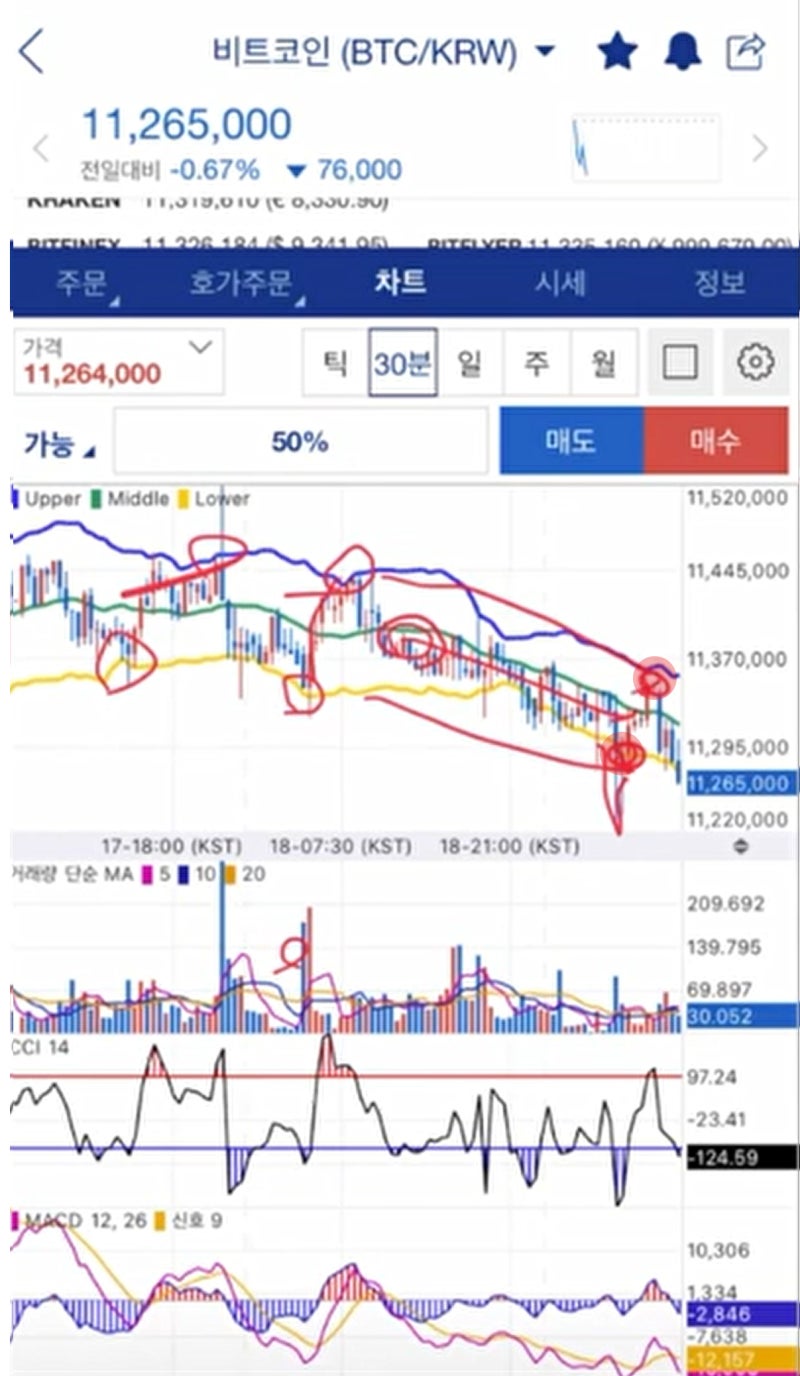The height and width of the screenshot is (1376, 800).
Task: Tap the red 매수 buy button
Action: [715, 440]
